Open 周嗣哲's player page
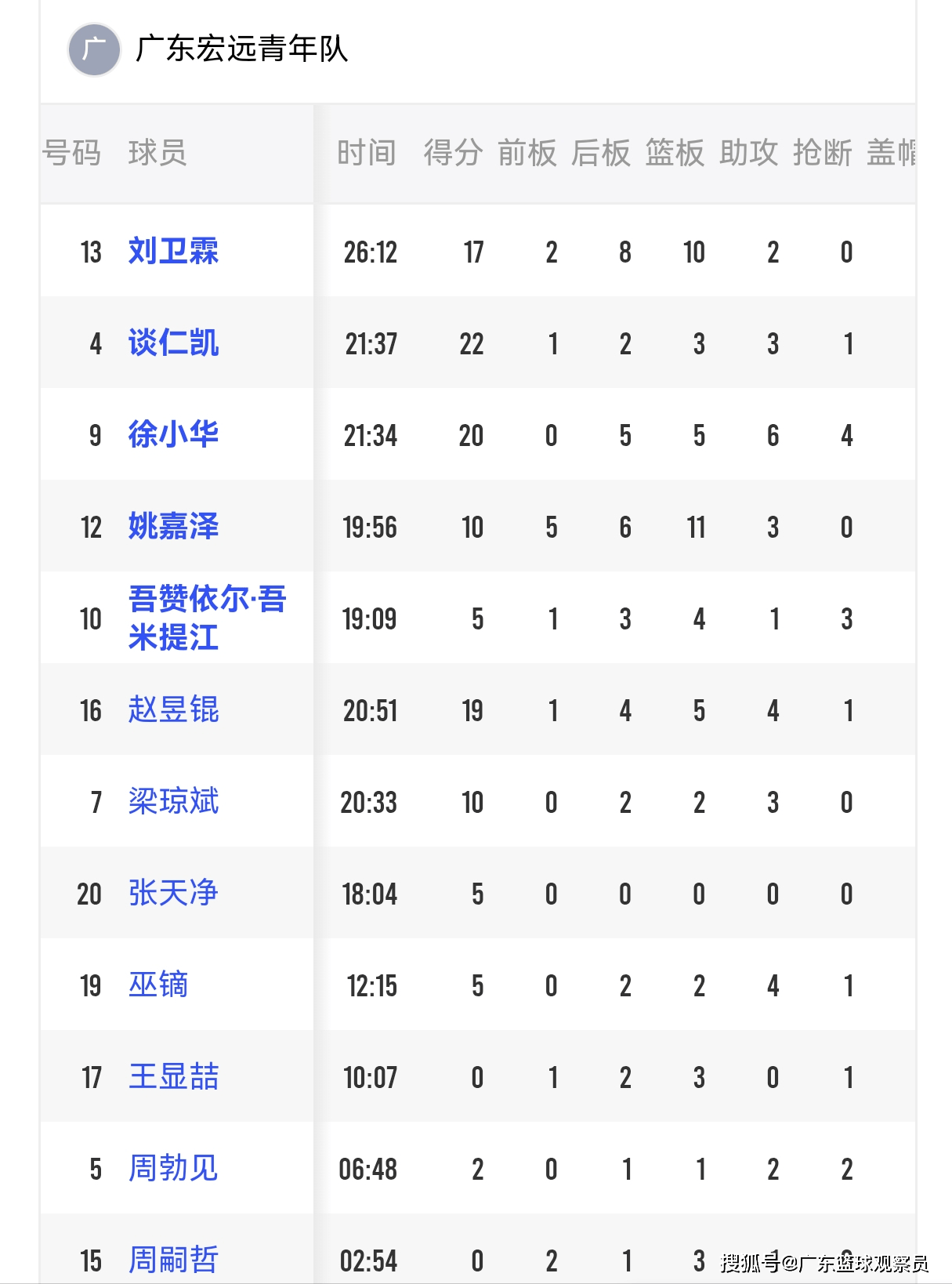Viewport: 952px width, 1284px height. pos(173,1260)
